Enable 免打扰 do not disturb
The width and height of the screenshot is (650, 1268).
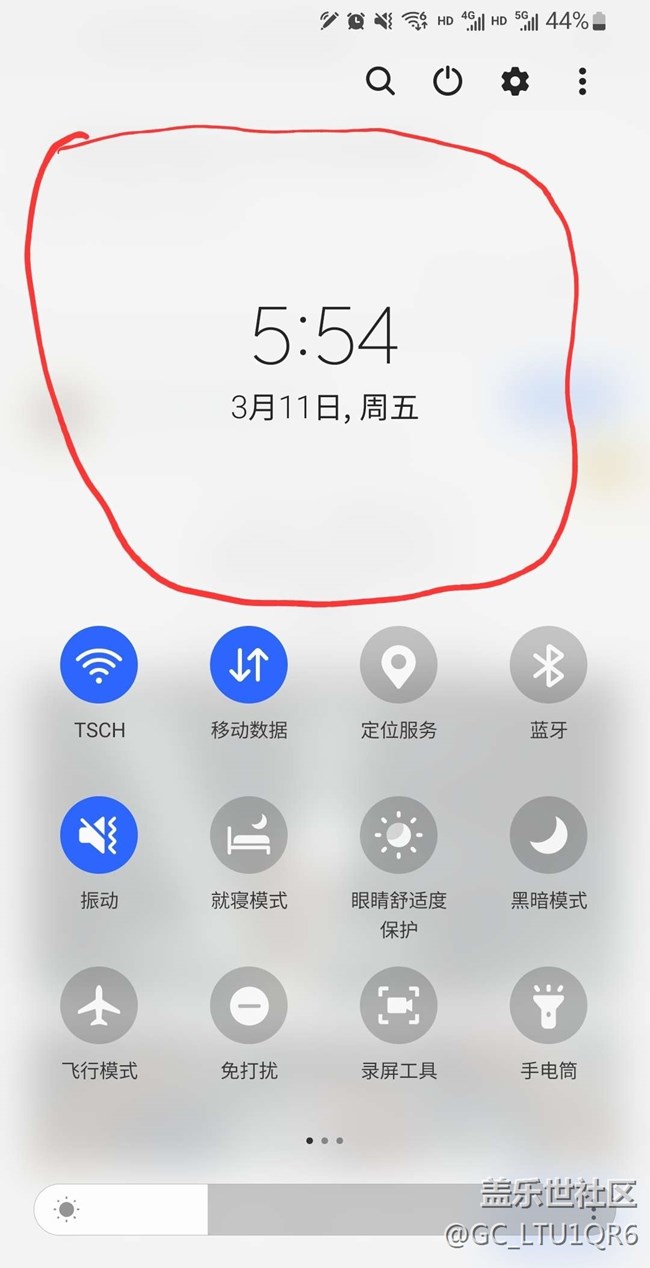pyautogui.click(x=249, y=1006)
